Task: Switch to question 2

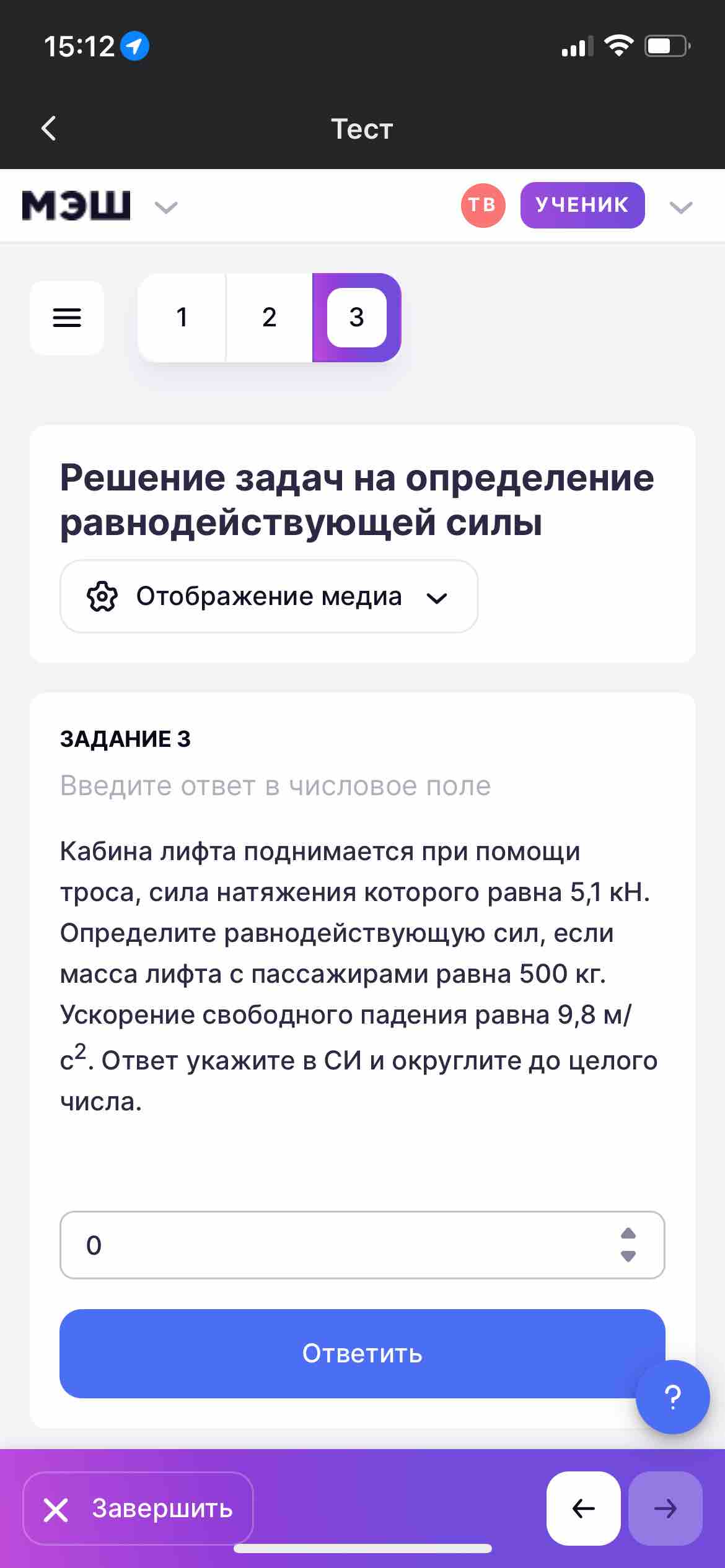Action: tap(269, 318)
